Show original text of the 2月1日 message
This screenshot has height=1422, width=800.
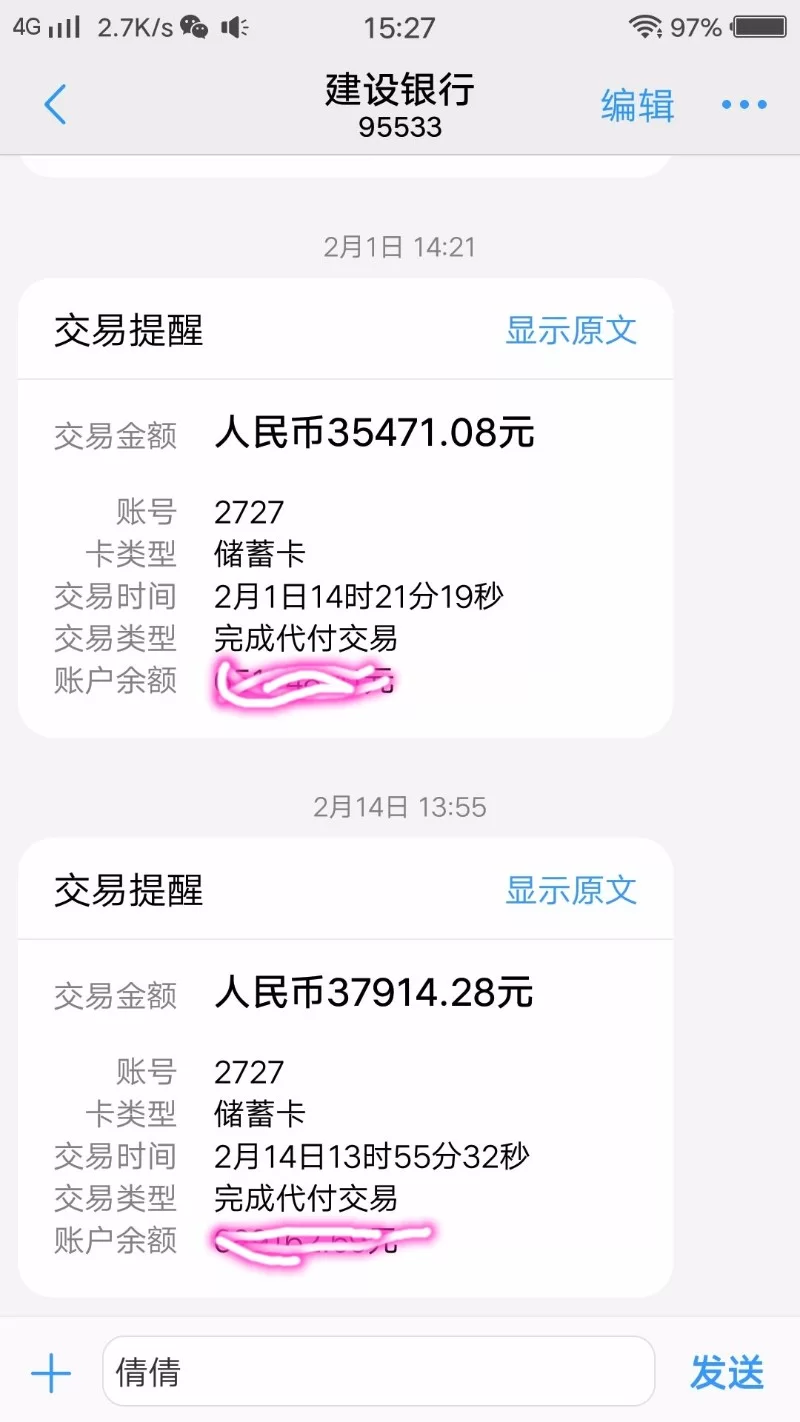click(570, 330)
